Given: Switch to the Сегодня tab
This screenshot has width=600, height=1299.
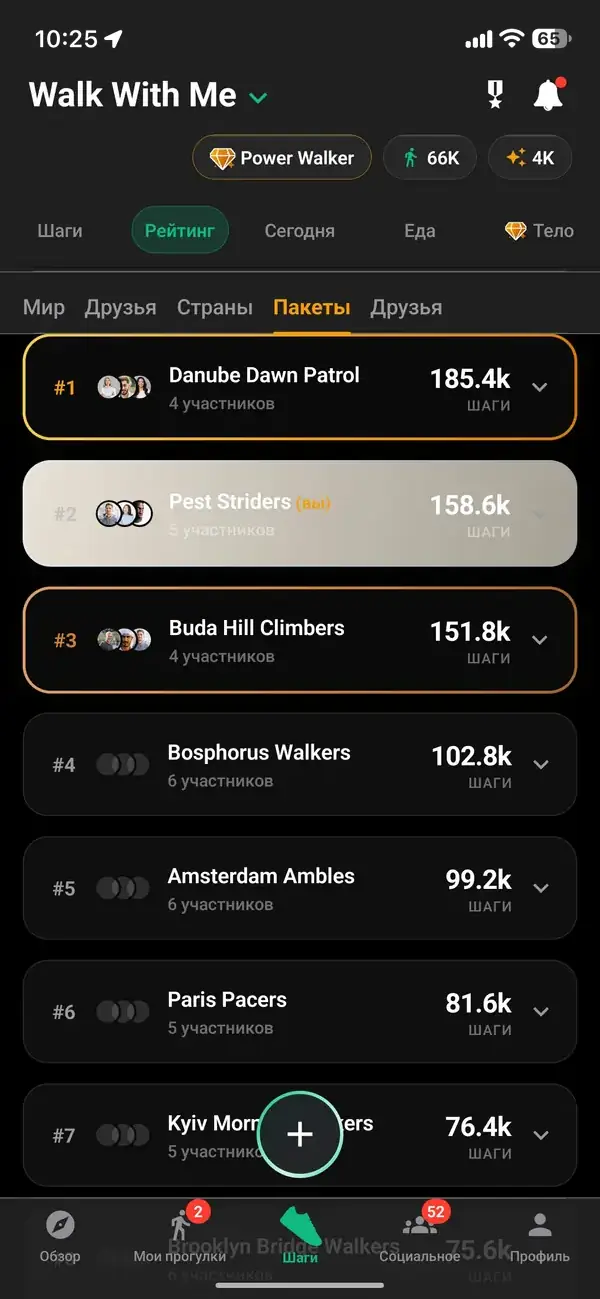Looking at the screenshot, I should 299,231.
